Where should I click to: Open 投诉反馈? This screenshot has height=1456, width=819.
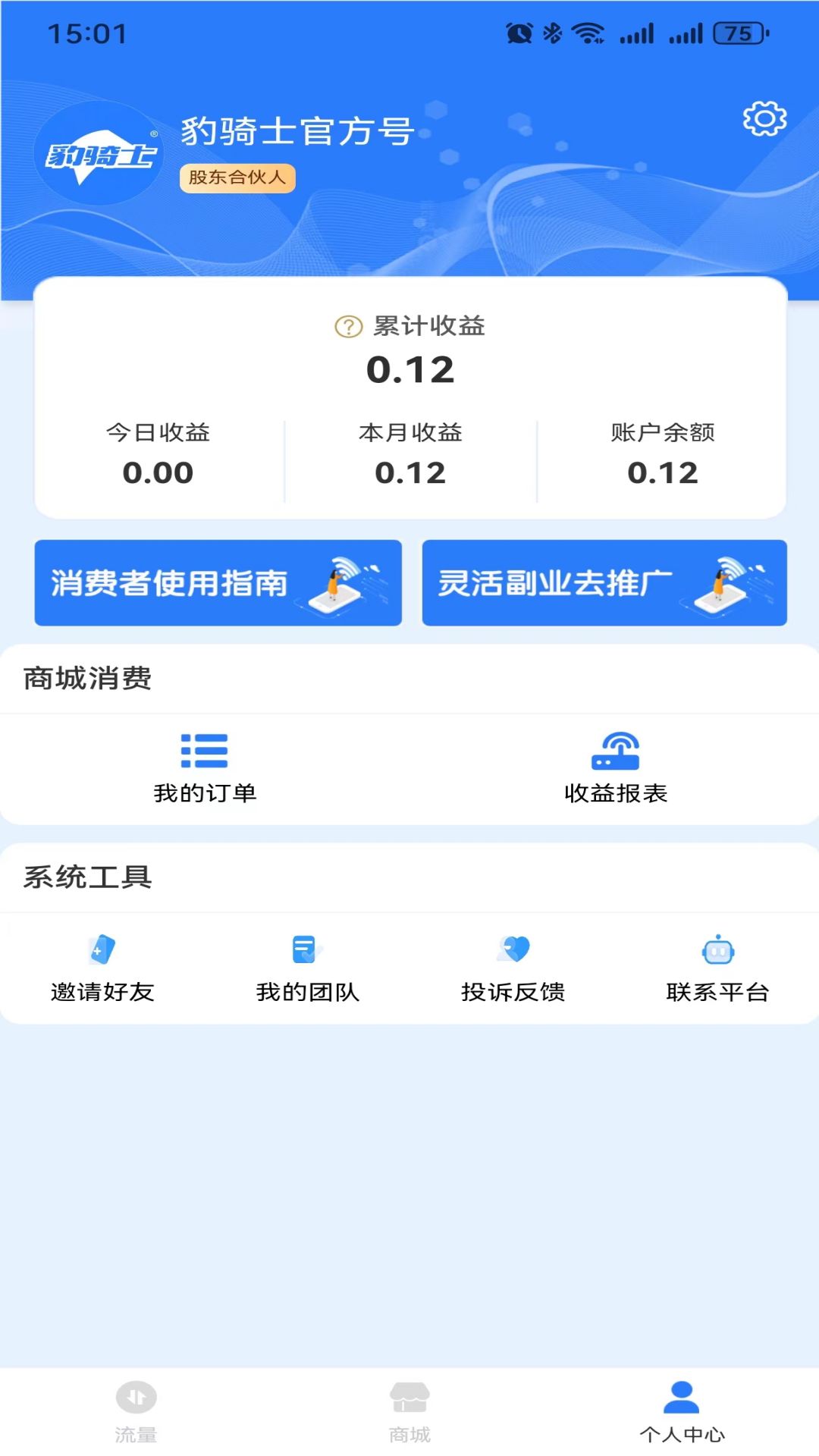[x=513, y=967]
